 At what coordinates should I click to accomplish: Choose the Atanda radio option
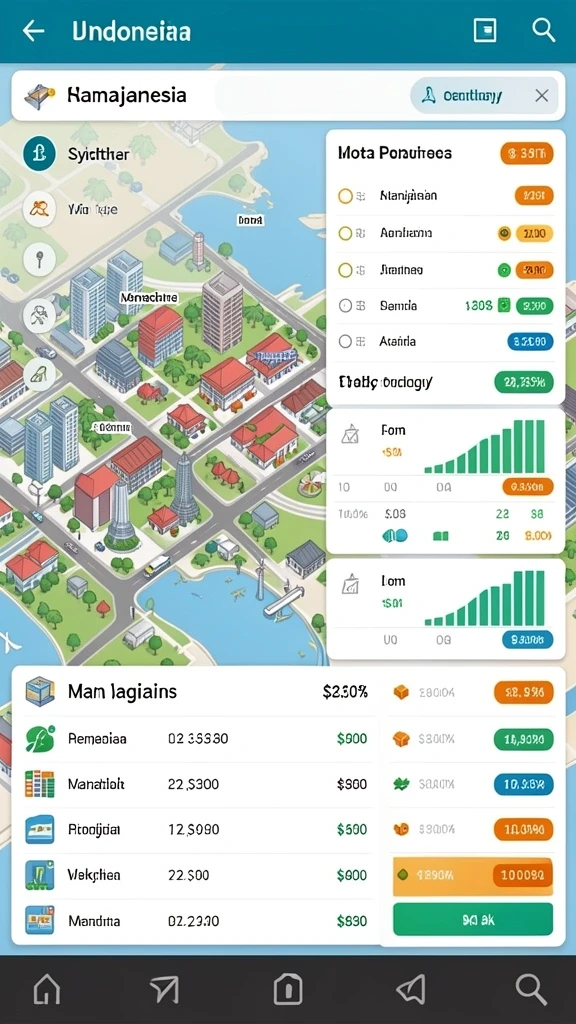click(345, 341)
